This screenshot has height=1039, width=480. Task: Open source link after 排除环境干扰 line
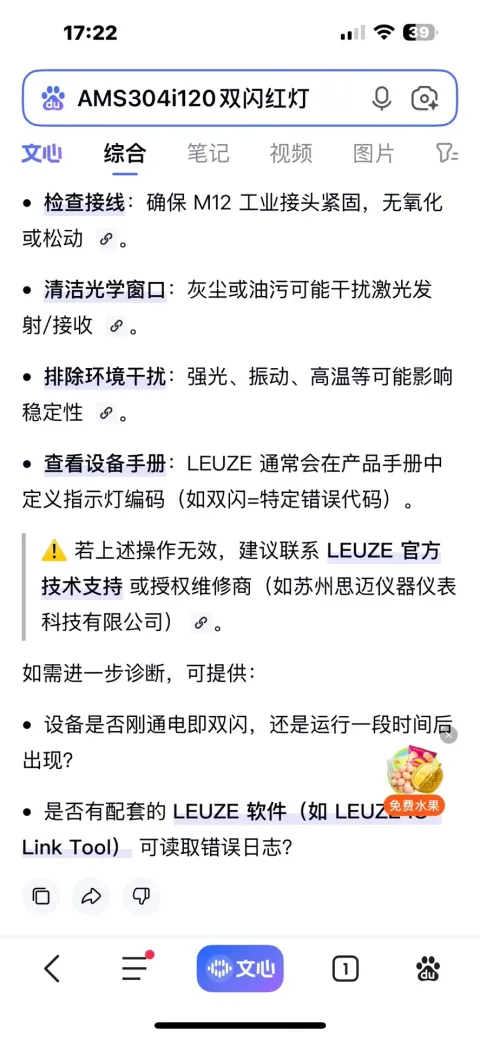[105, 413]
